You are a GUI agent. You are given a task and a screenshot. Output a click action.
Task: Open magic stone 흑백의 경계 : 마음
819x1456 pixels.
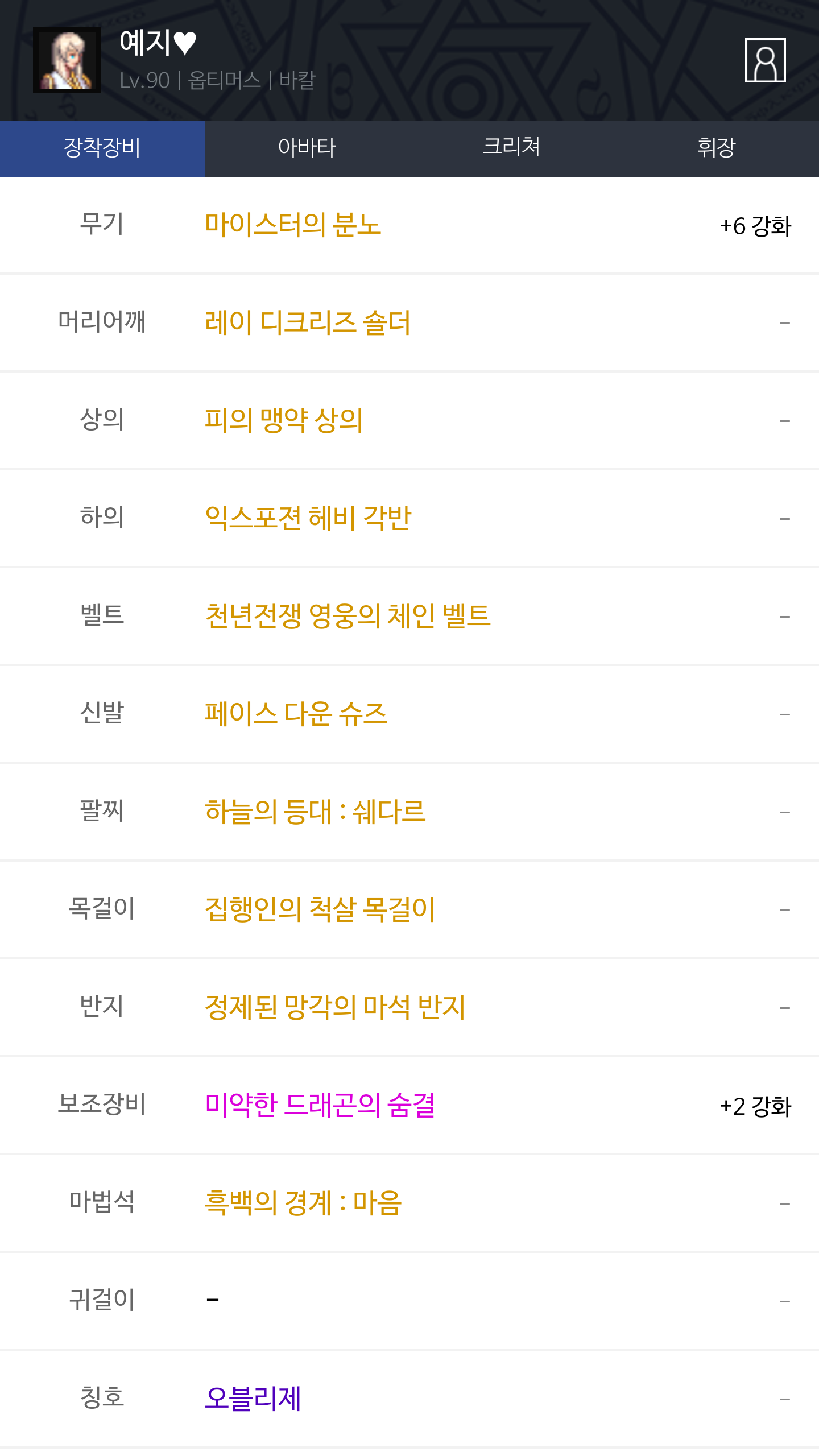303,1203
